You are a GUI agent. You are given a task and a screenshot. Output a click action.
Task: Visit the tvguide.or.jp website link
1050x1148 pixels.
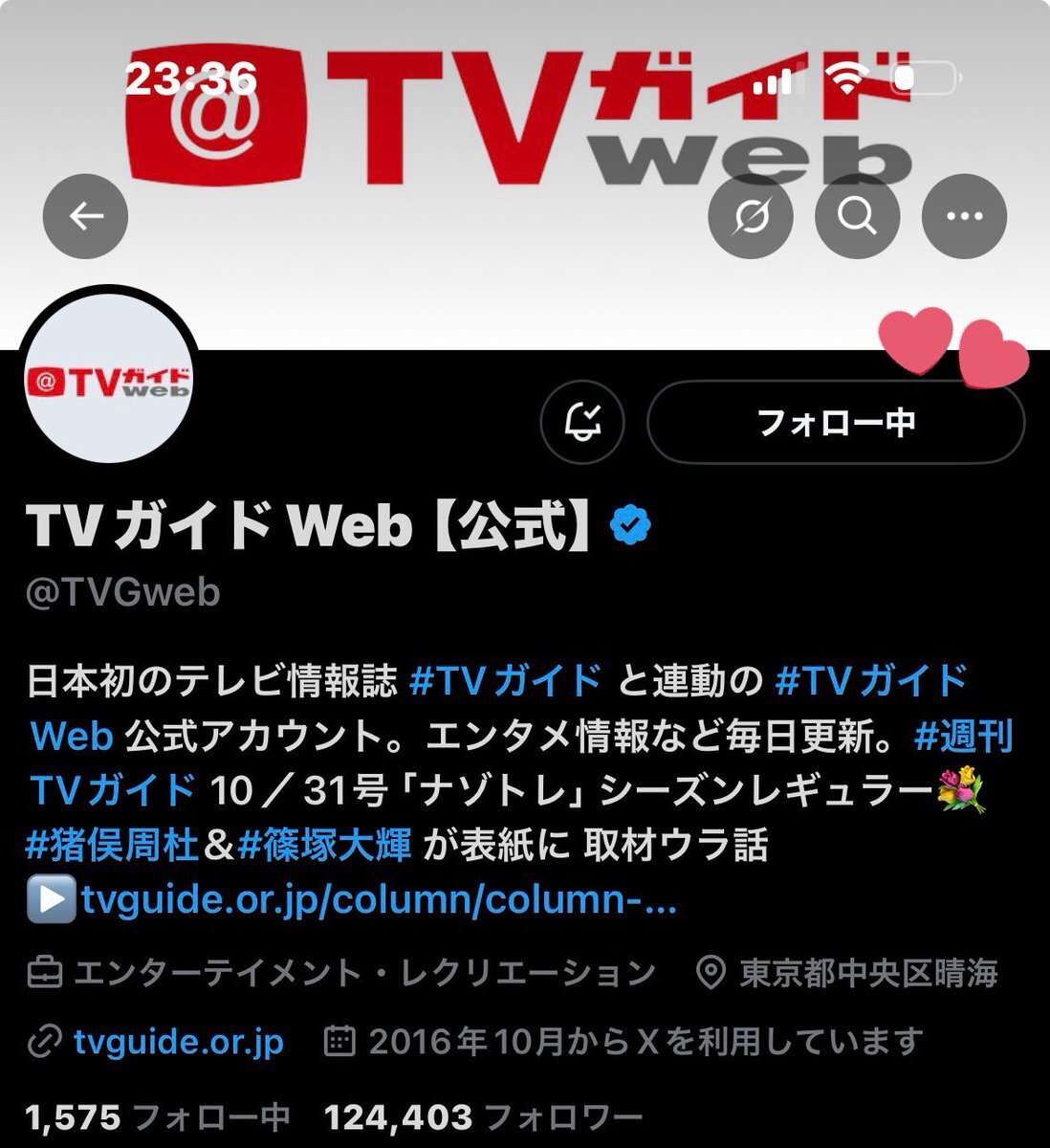pyautogui.click(x=178, y=1041)
